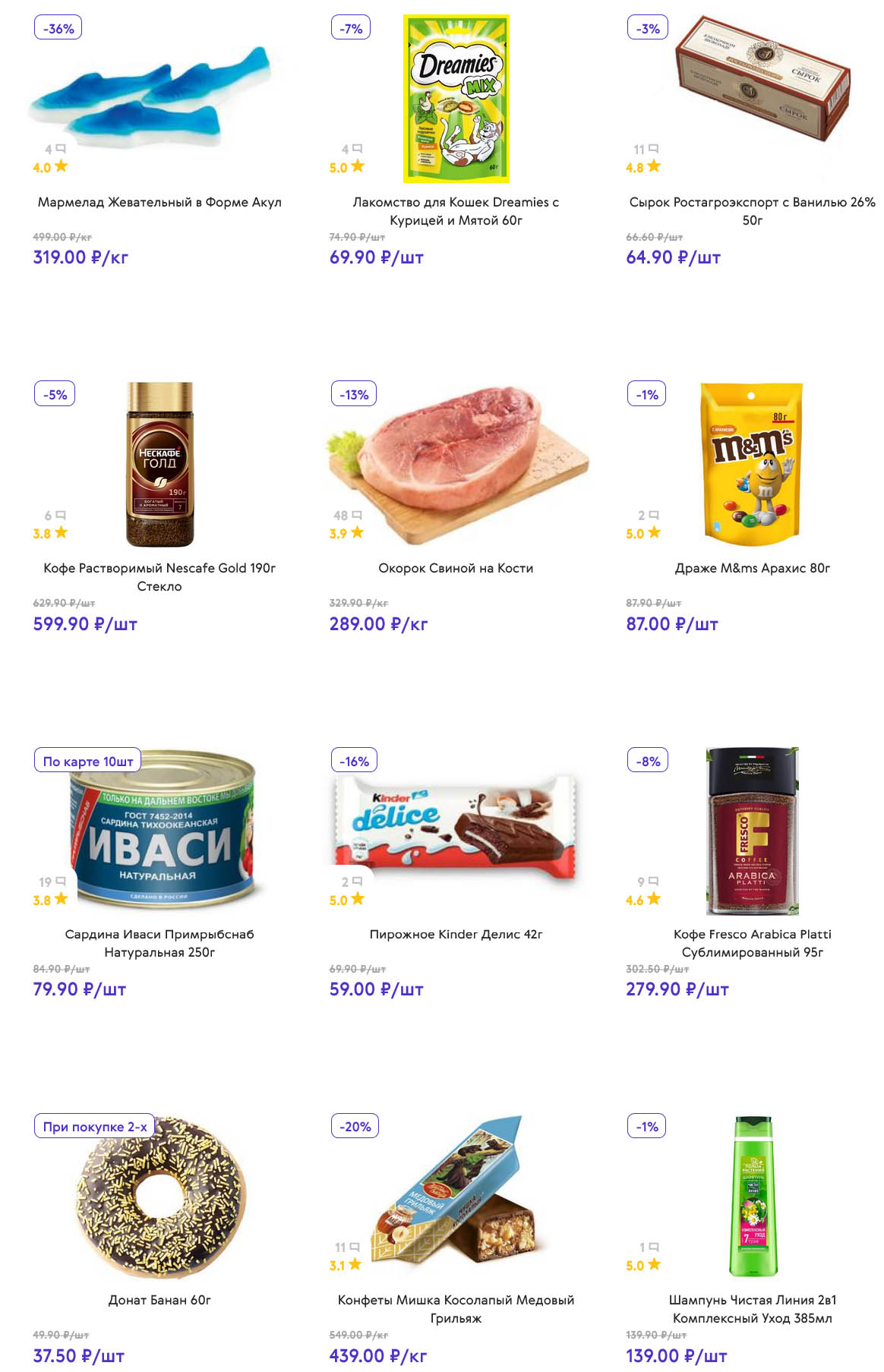
Task: Open the Окорок Свиной на Кости product
Action: tap(456, 568)
